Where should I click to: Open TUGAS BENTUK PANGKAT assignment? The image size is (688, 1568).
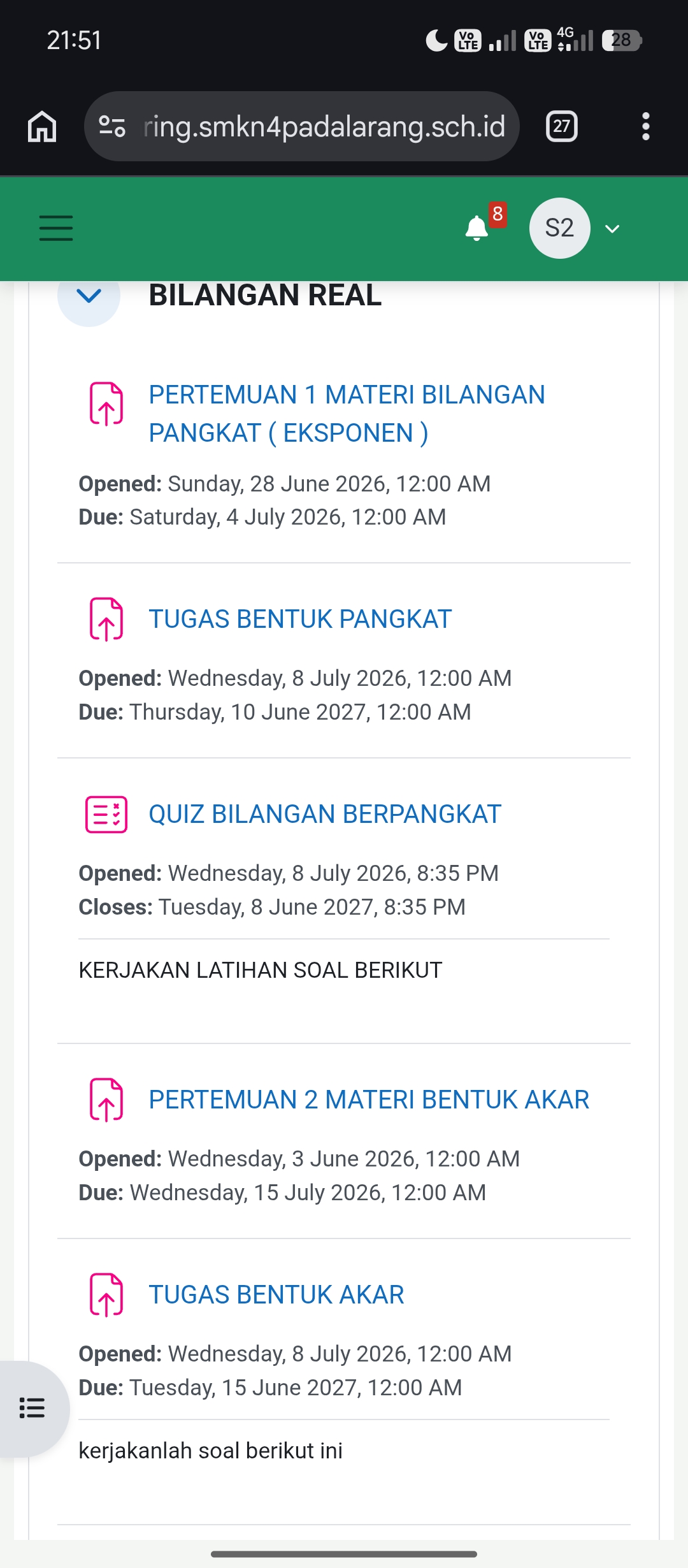[300, 619]
